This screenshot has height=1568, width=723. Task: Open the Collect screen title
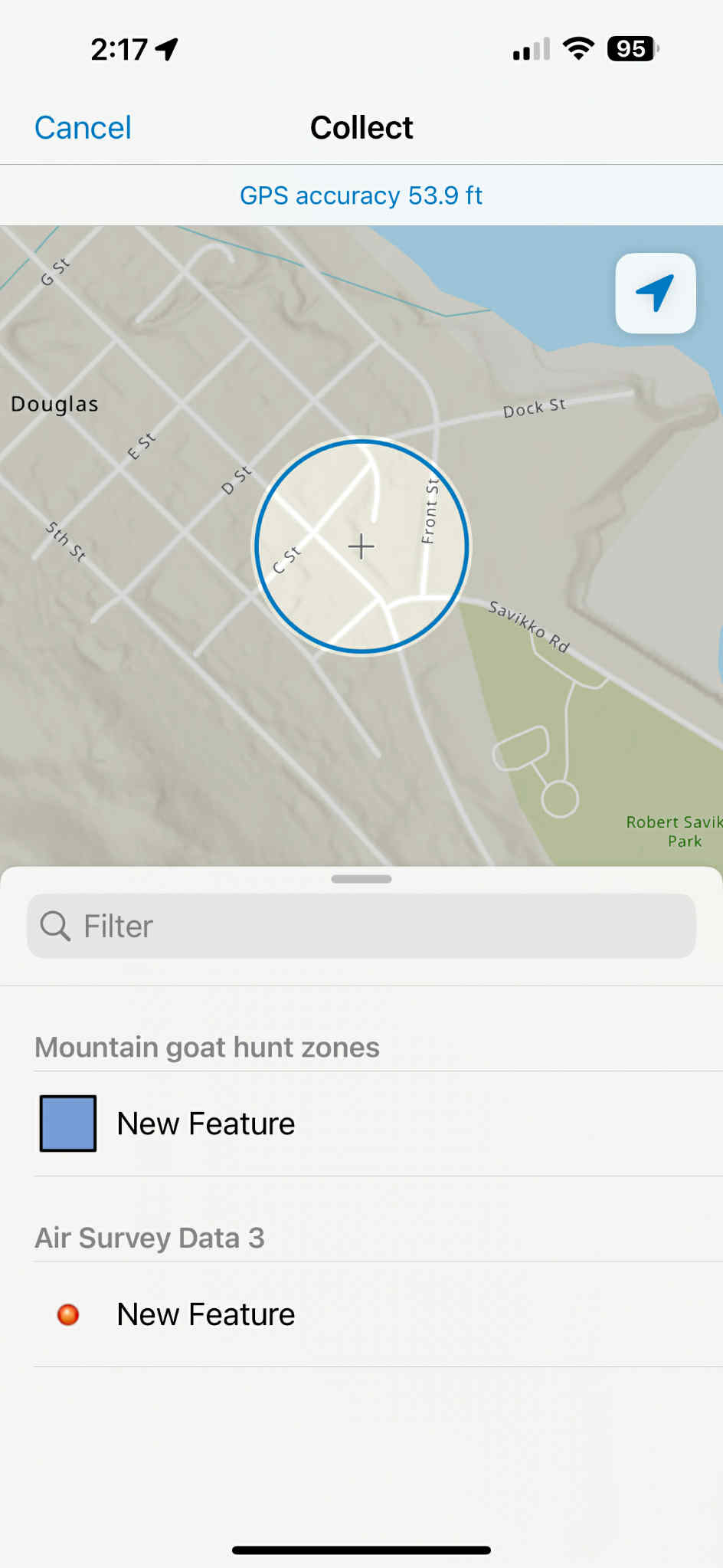point(361,127)
